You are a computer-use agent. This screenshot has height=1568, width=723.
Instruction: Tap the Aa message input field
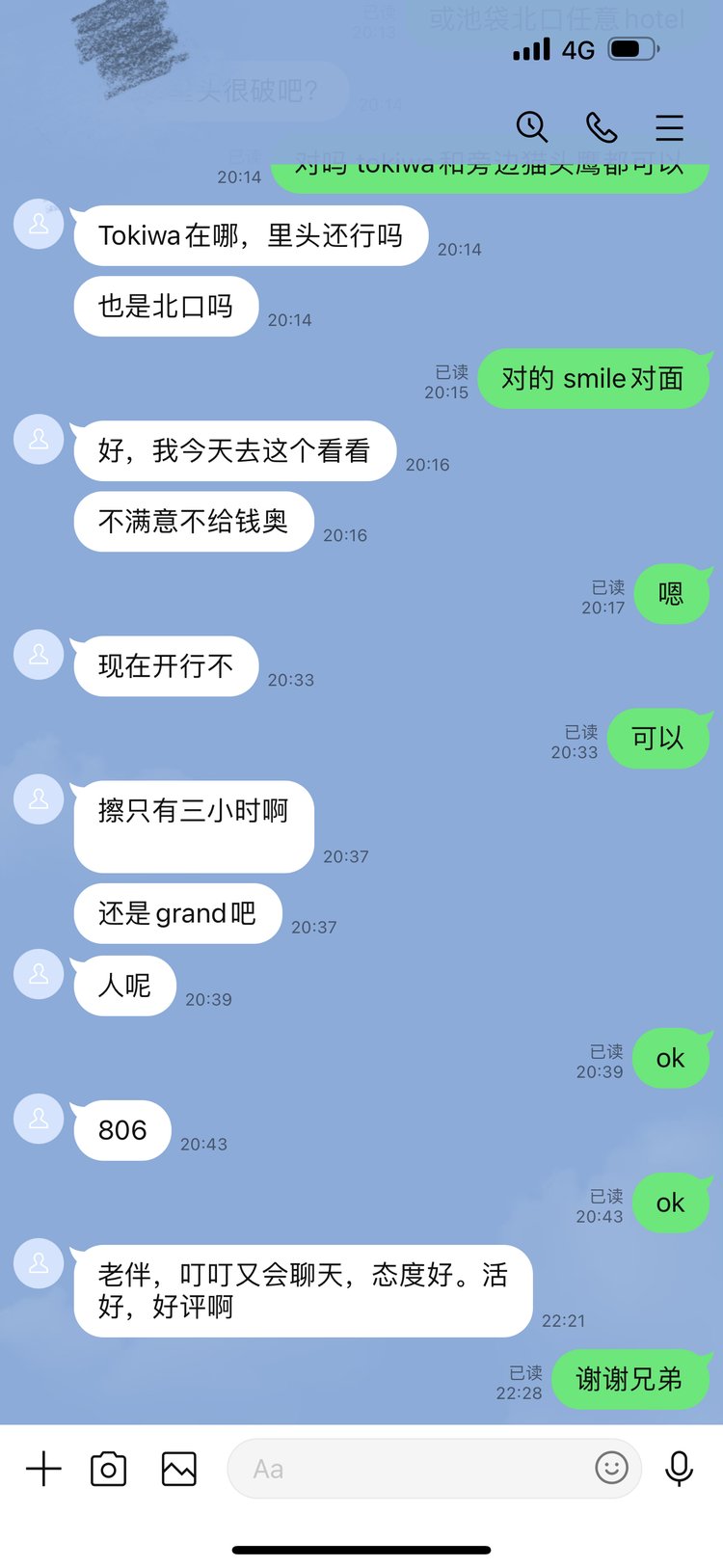405,1469
